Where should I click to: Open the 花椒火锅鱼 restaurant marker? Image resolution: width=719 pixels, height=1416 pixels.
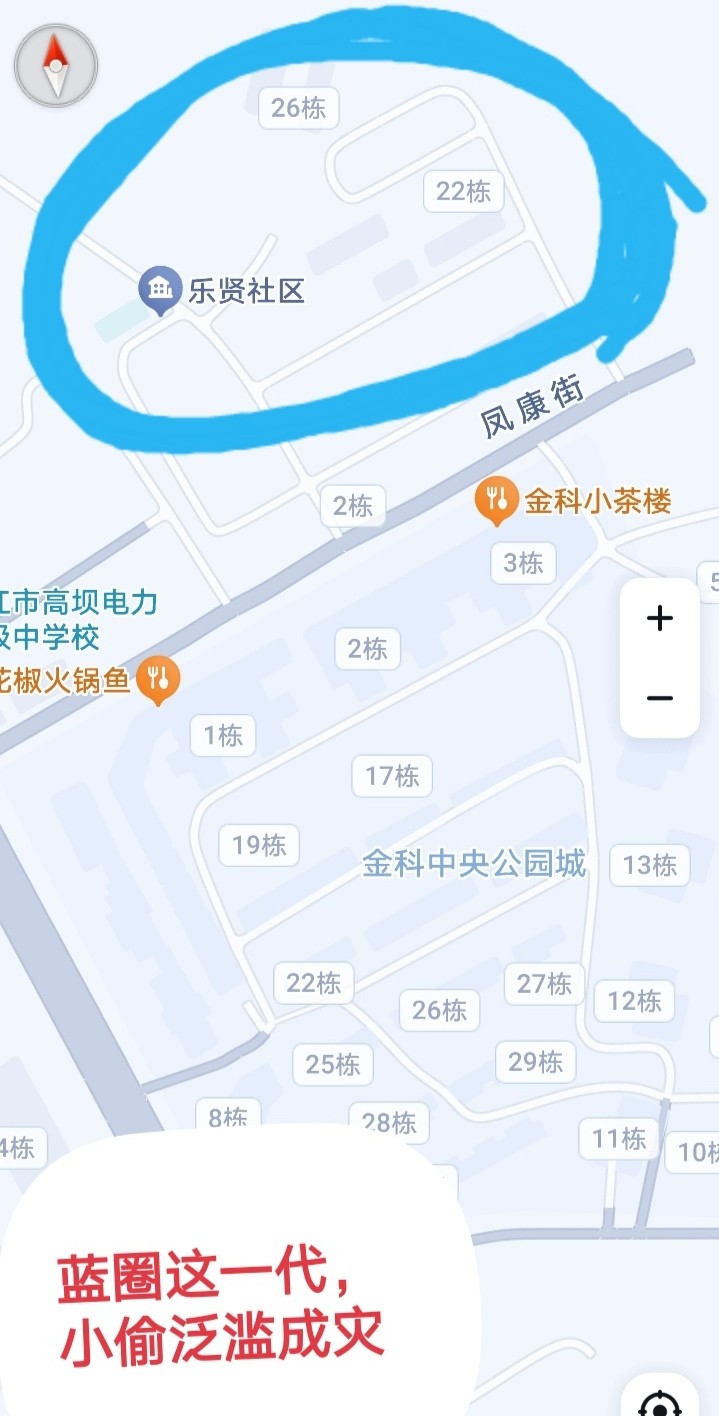(158, 679)
